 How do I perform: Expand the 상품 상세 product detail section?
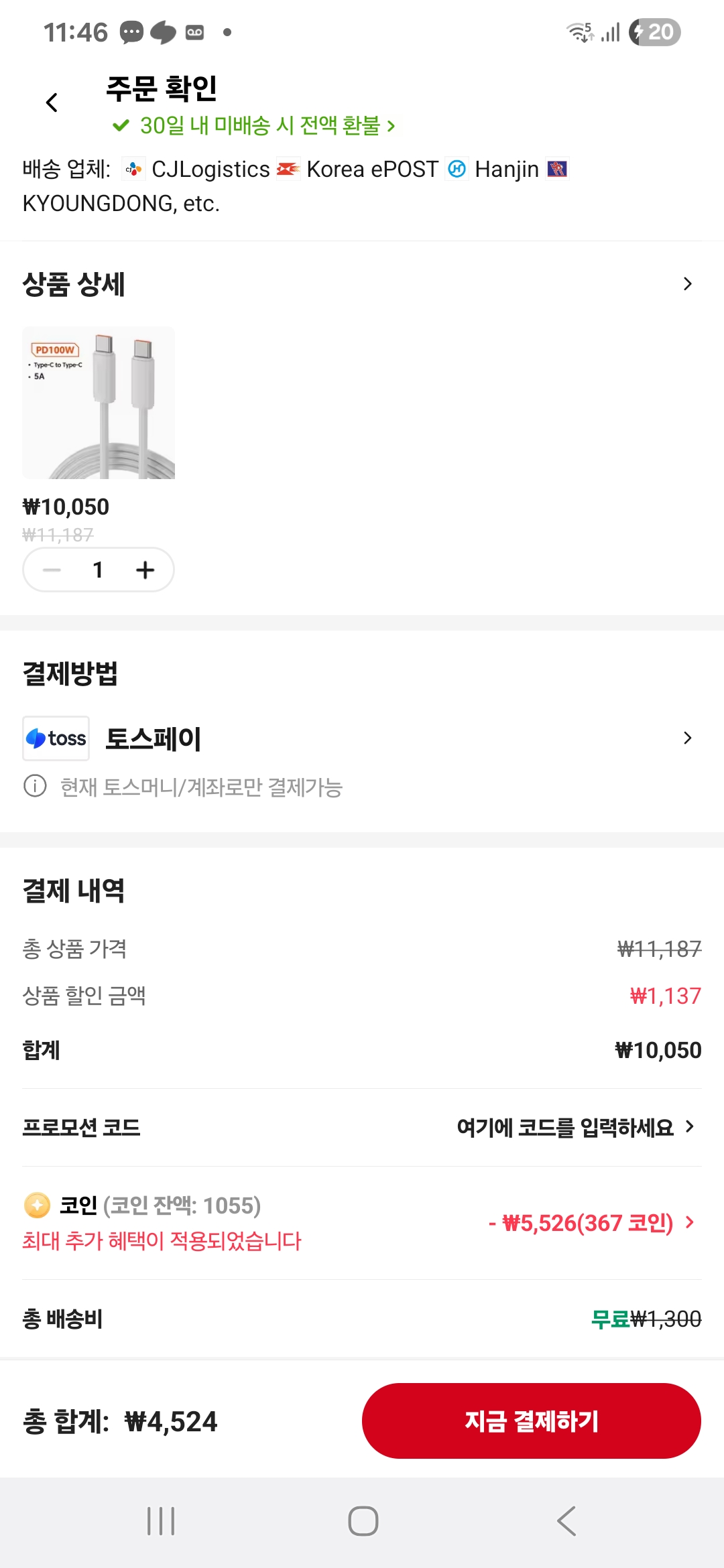(687, 283)
